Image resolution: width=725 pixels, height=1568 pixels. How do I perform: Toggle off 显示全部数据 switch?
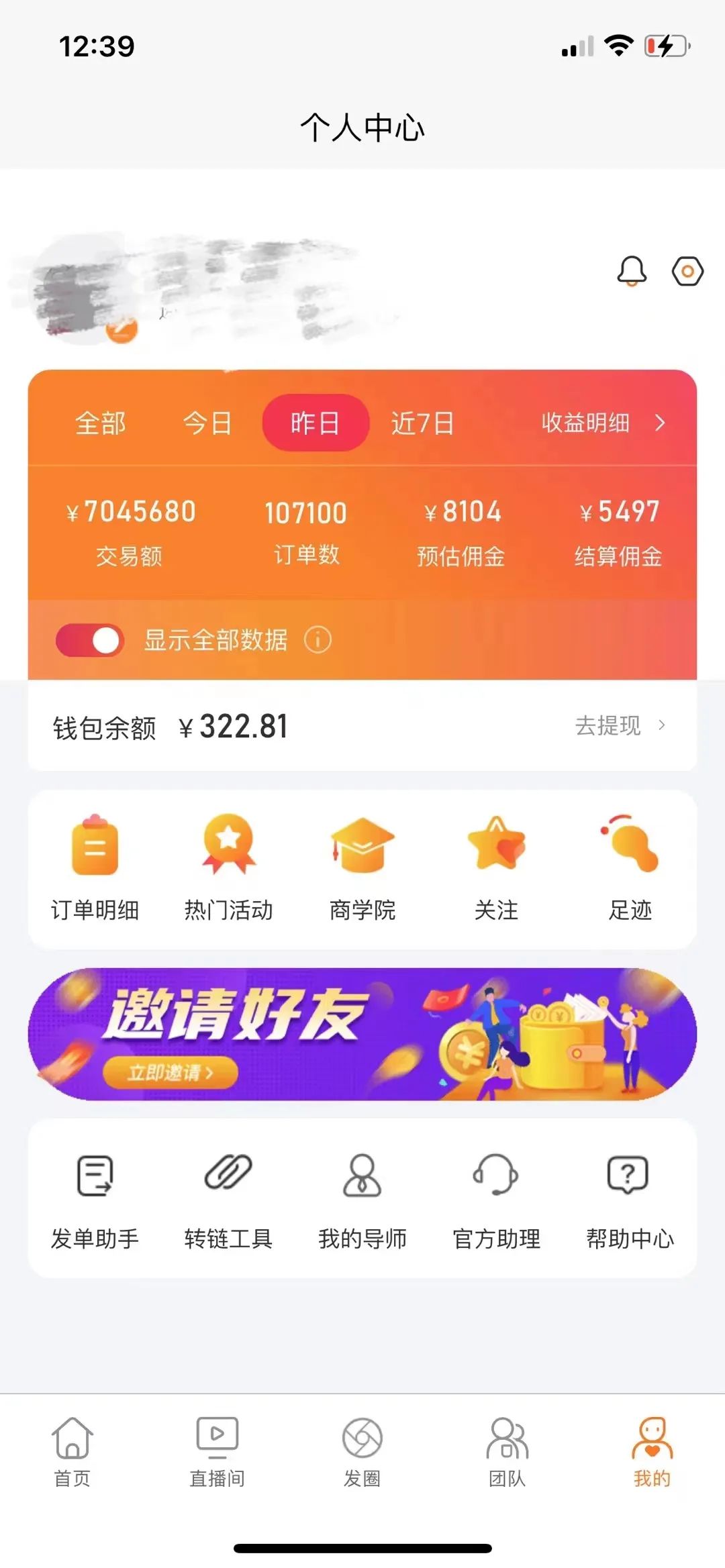click(x=90, y=640)
